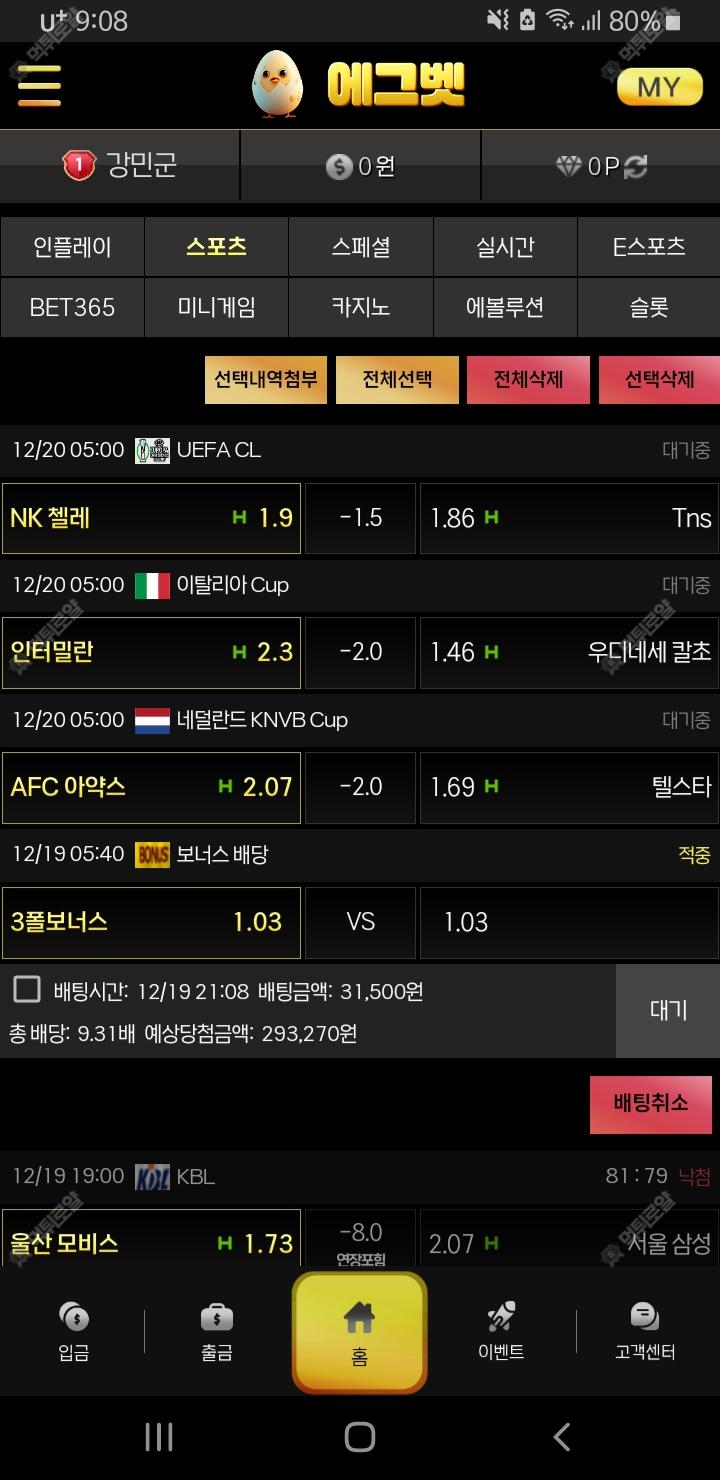Open the 실시간 tab
Image resolution: width=720 pixels, height=1480 pixels.
point(505,247)
